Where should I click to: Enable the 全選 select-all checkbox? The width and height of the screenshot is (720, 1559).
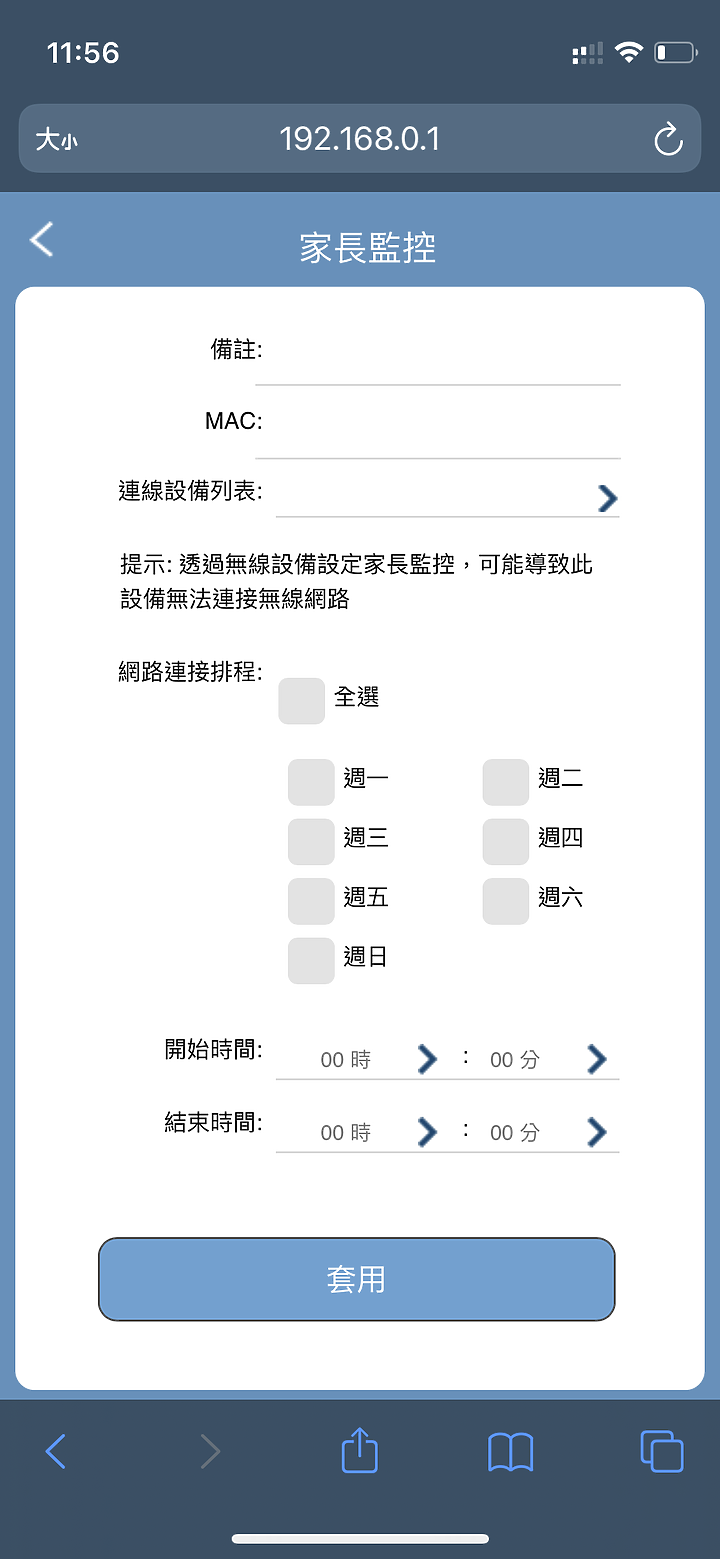click(301, 701)
